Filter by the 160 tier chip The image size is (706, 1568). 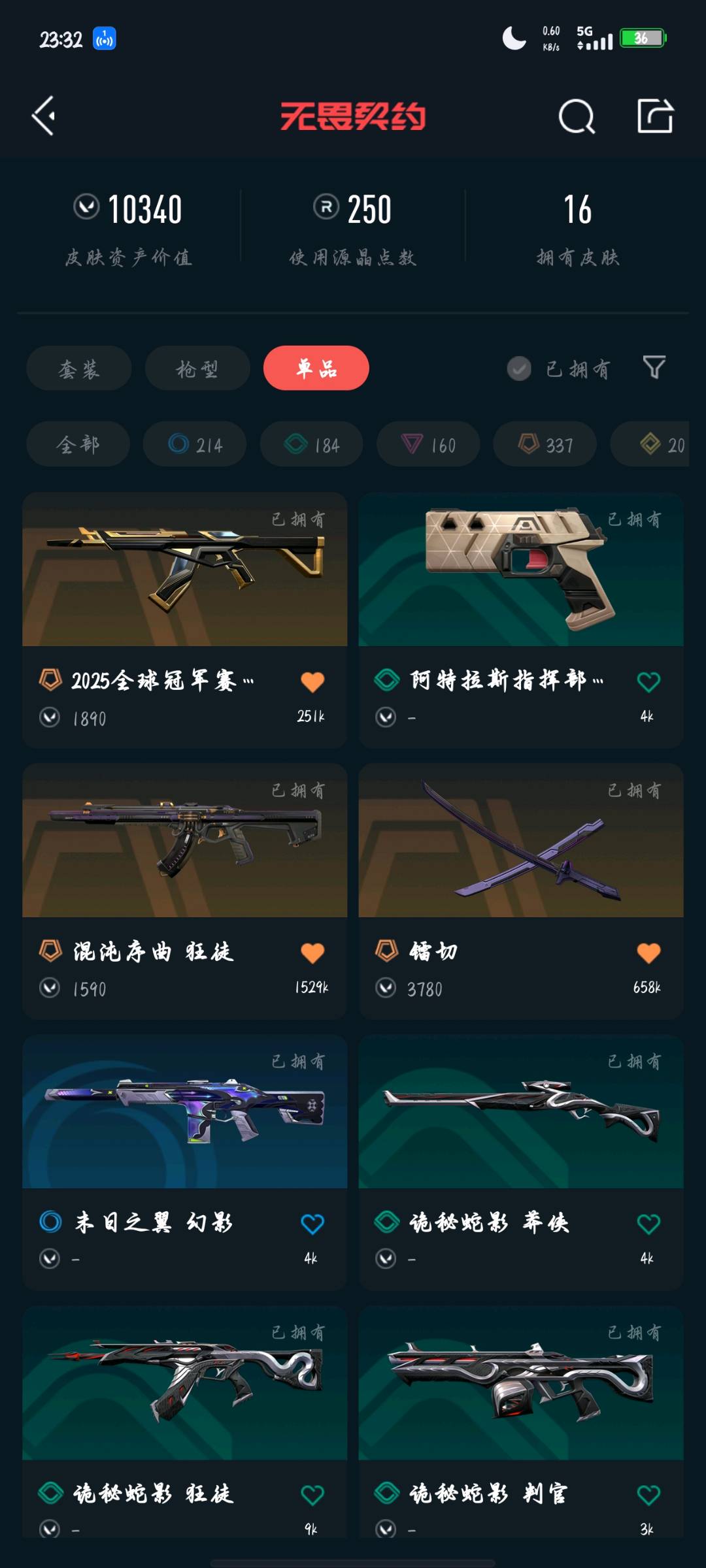(x=428, y=444)
